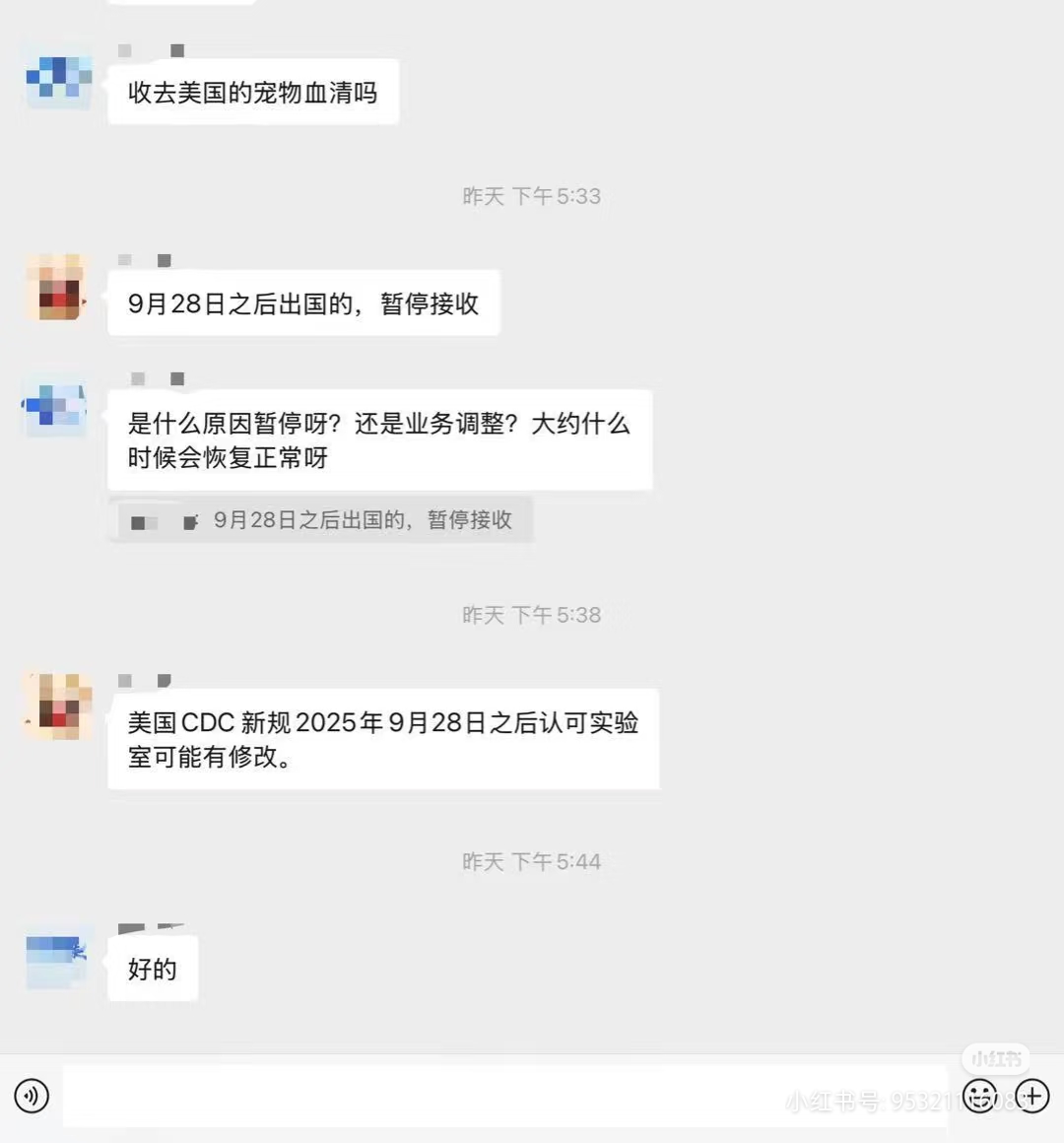The image size is (1064, 1143).
Task: Switch to voice message input
Action: point(32,1096)
